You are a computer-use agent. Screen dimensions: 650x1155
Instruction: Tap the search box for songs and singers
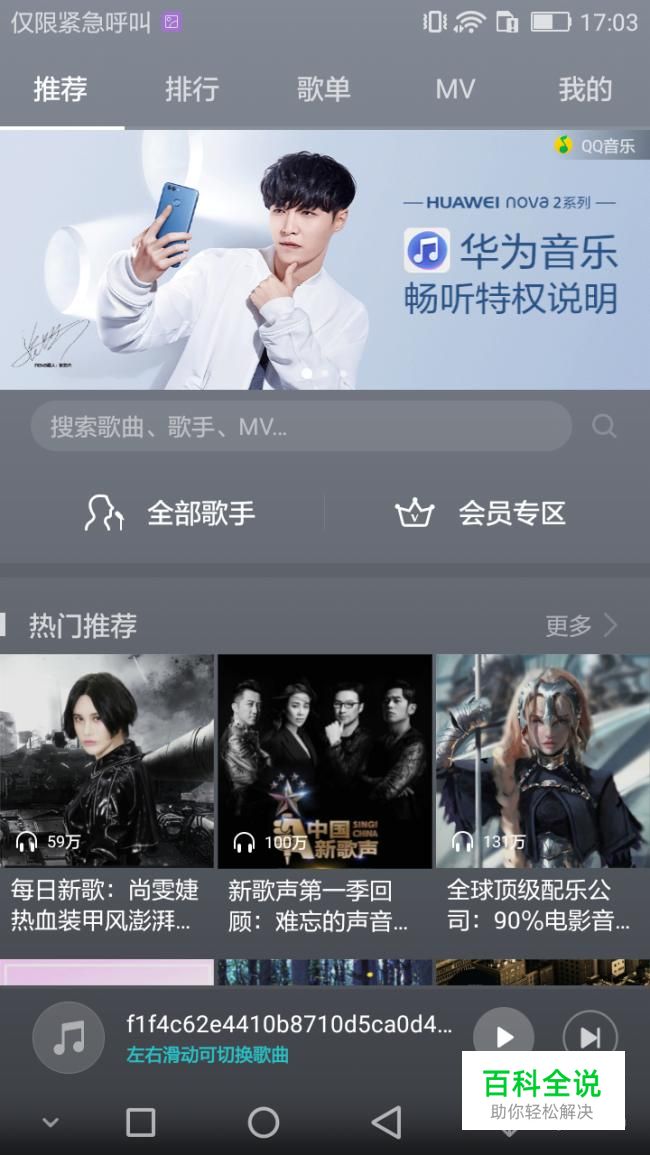coord(301,426)
